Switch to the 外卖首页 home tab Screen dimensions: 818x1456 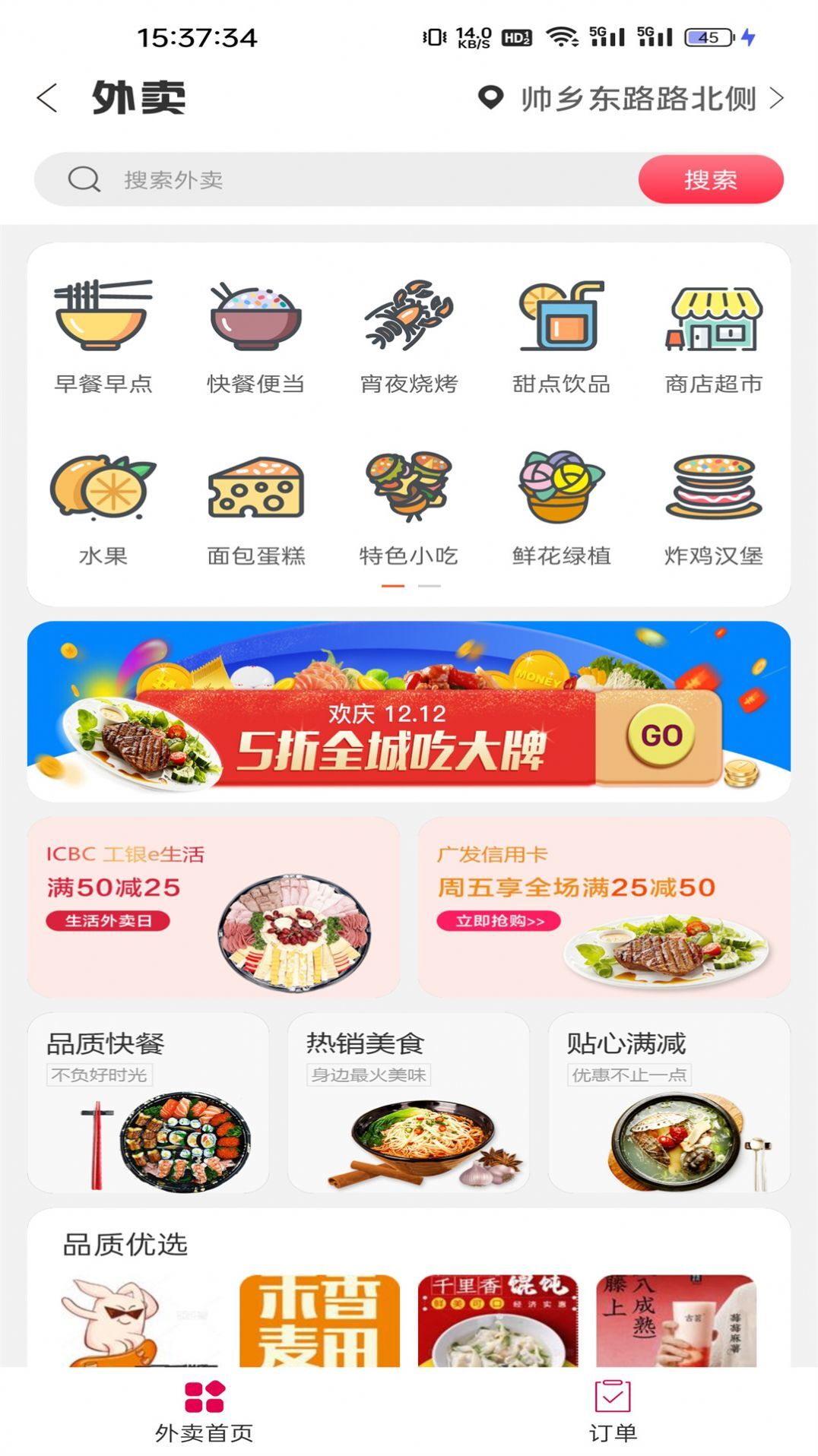pyautogui.click(x=205, y=1415)
